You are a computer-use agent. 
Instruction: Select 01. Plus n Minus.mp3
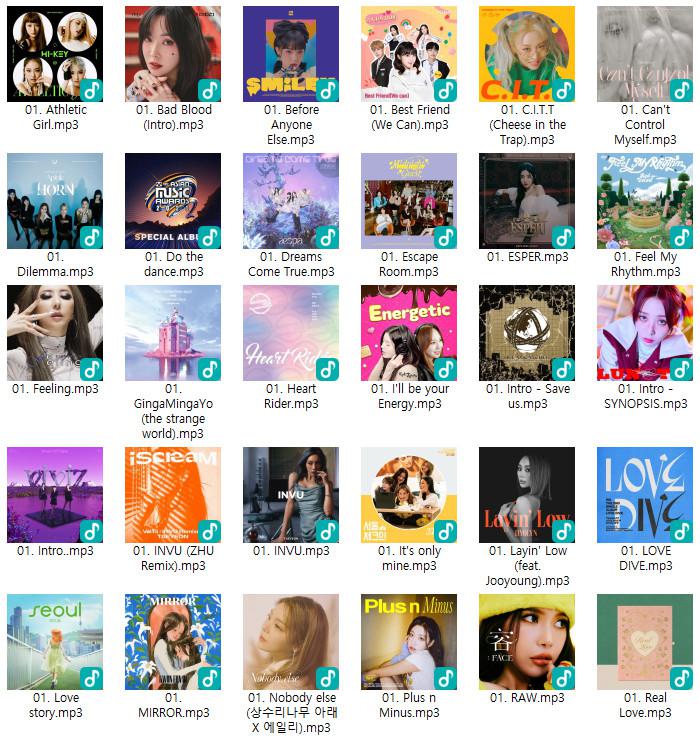409,642
